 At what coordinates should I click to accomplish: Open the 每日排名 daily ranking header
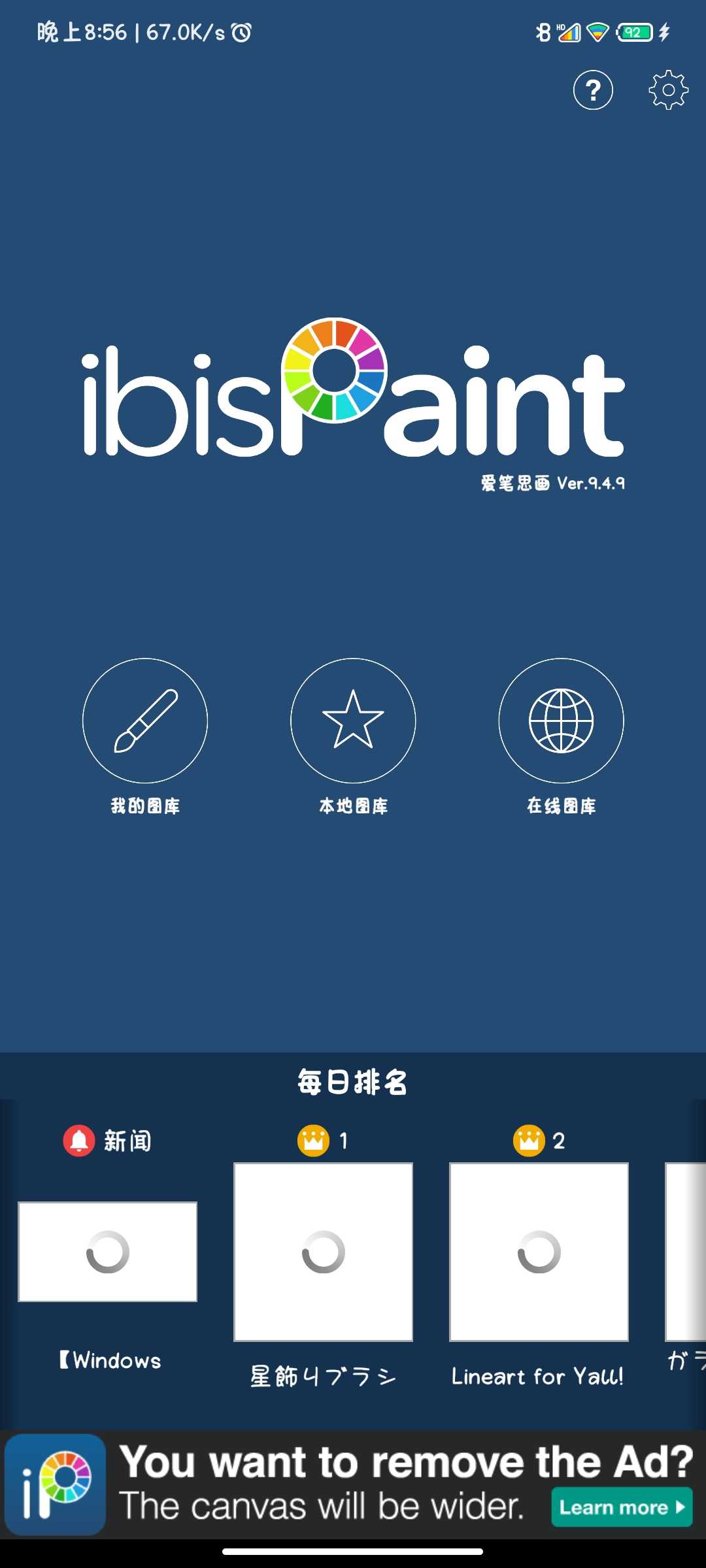353,1082
